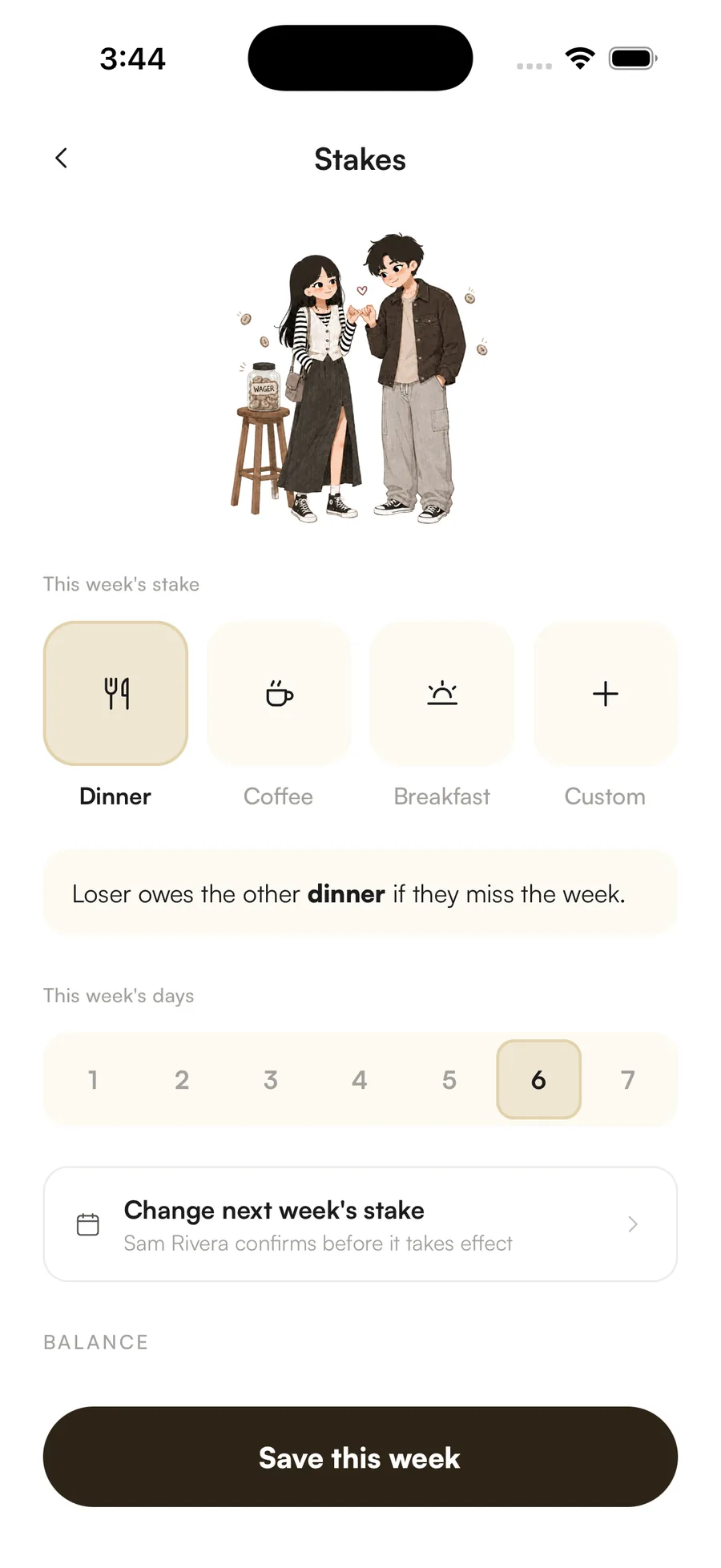721x1568 pixels.
Task: Set this week's days to 2
Action: (182, 1079)
